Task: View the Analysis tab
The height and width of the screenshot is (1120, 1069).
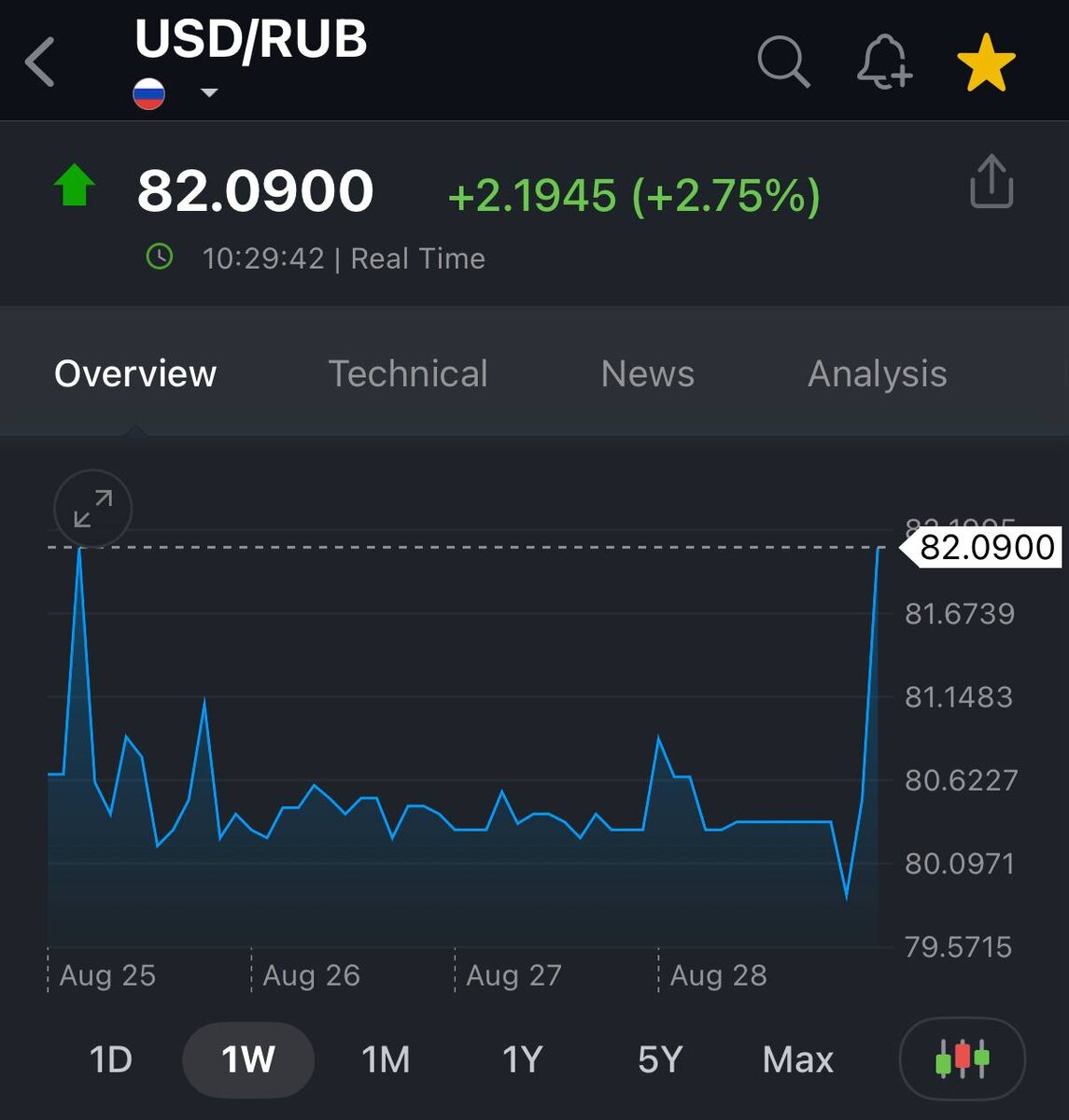Action: coord(877,373)
